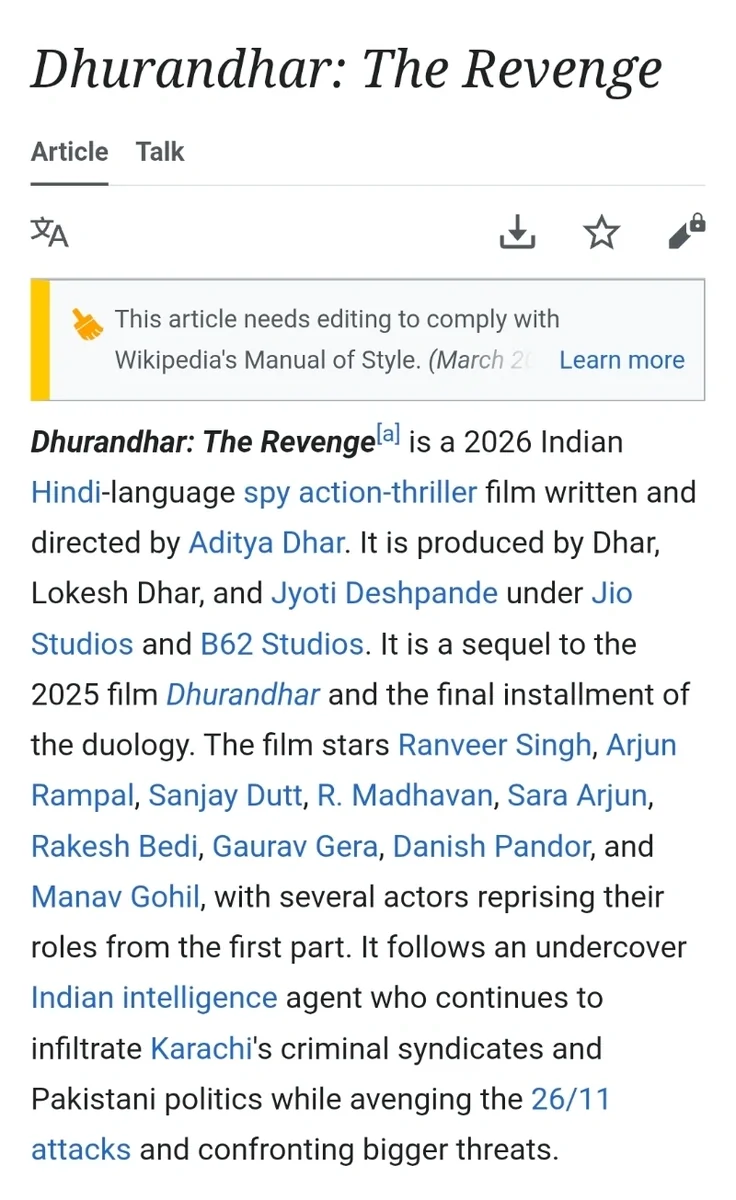
Task: Open Ranveer Singh's article
Action: [x=494, y=745]
